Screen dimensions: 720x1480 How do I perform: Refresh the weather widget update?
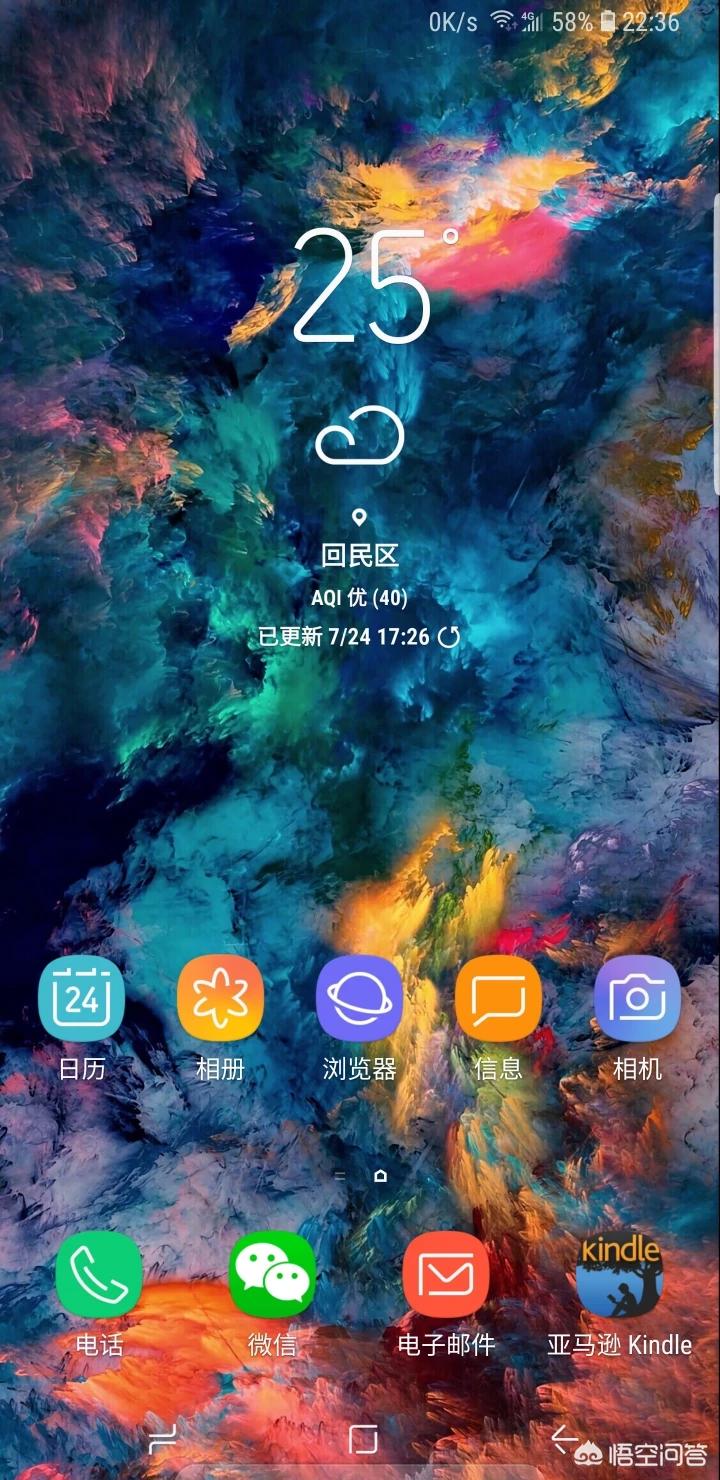(449, 637)
